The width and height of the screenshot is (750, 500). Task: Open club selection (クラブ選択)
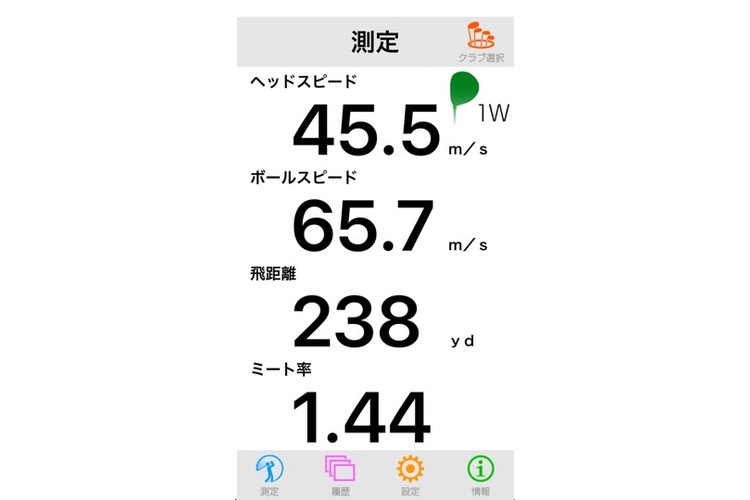tap(480, 43)
